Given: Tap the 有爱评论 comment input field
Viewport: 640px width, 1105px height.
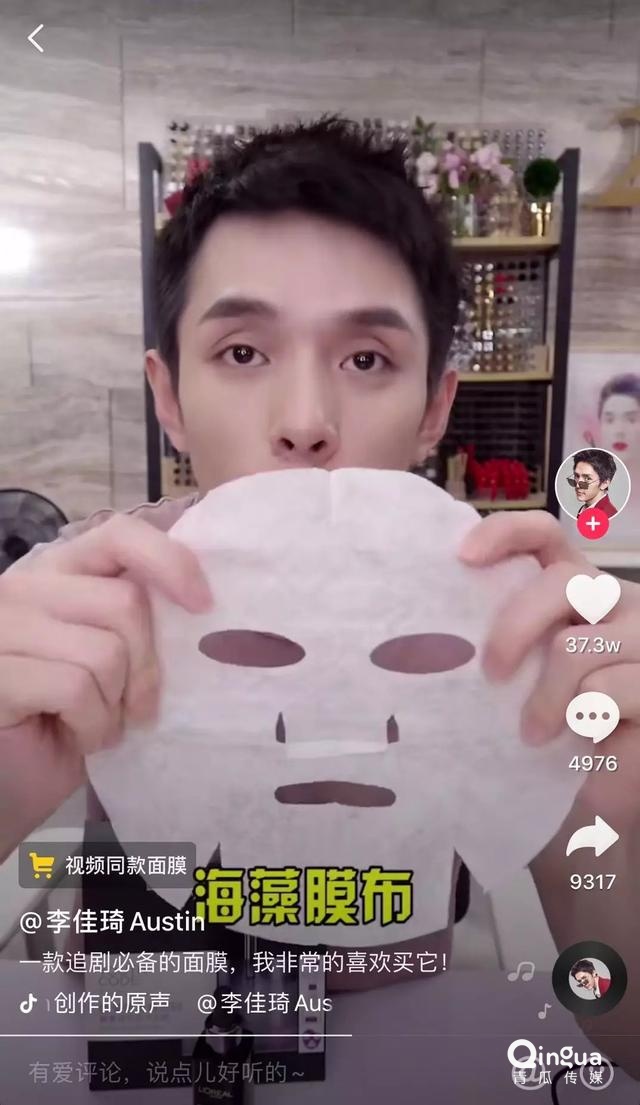Looking at the screenshot, I should 168,1073.
